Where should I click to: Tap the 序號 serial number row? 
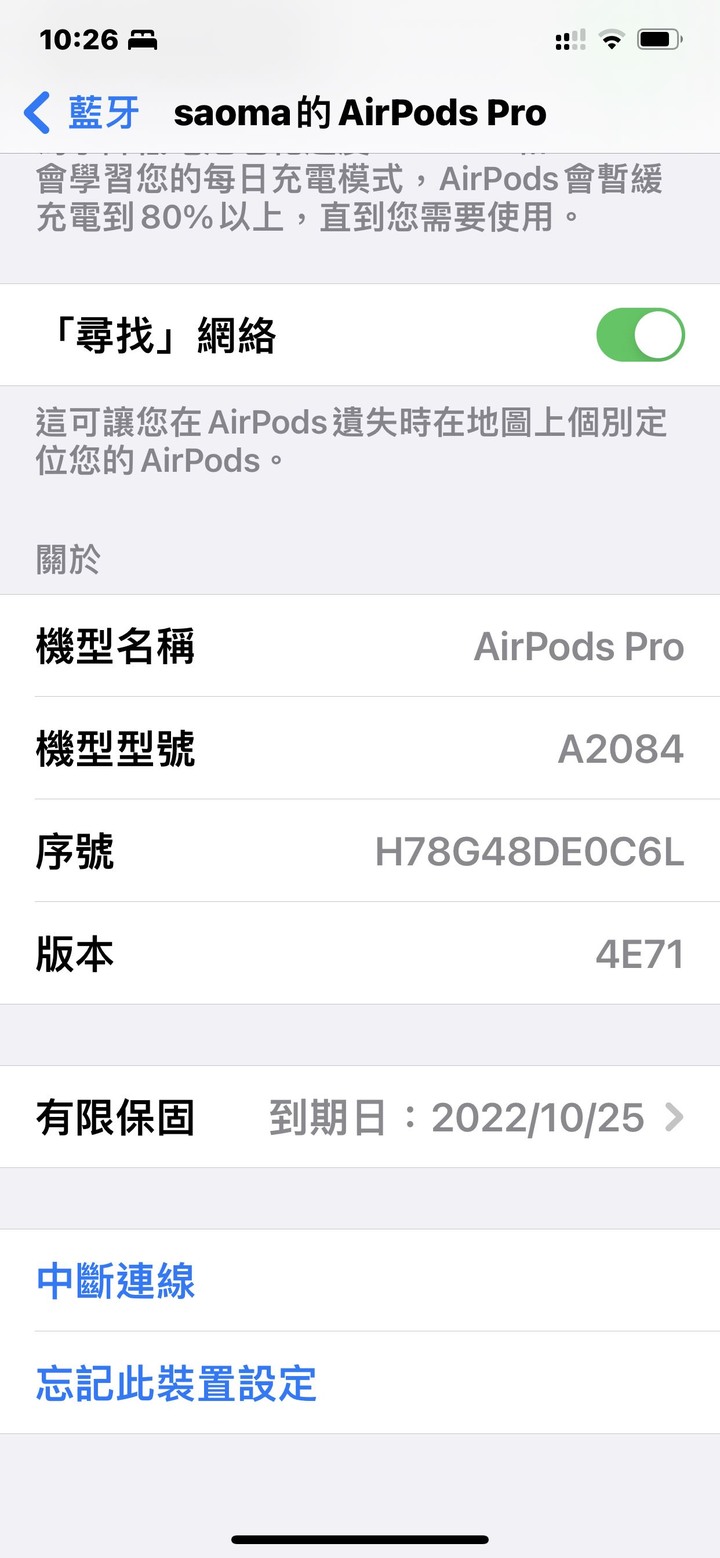(x=360, y=851)
